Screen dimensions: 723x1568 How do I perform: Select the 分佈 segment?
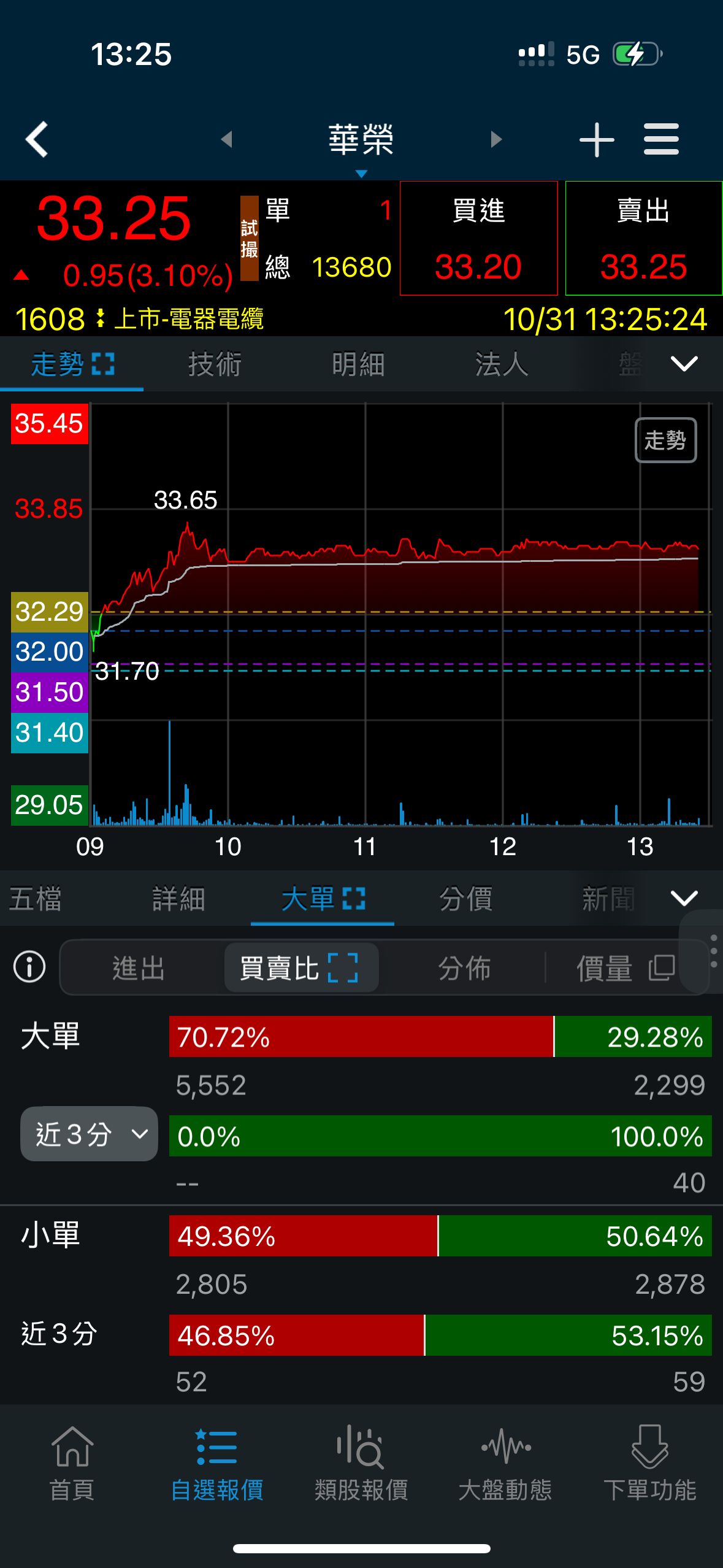point(464,969)
